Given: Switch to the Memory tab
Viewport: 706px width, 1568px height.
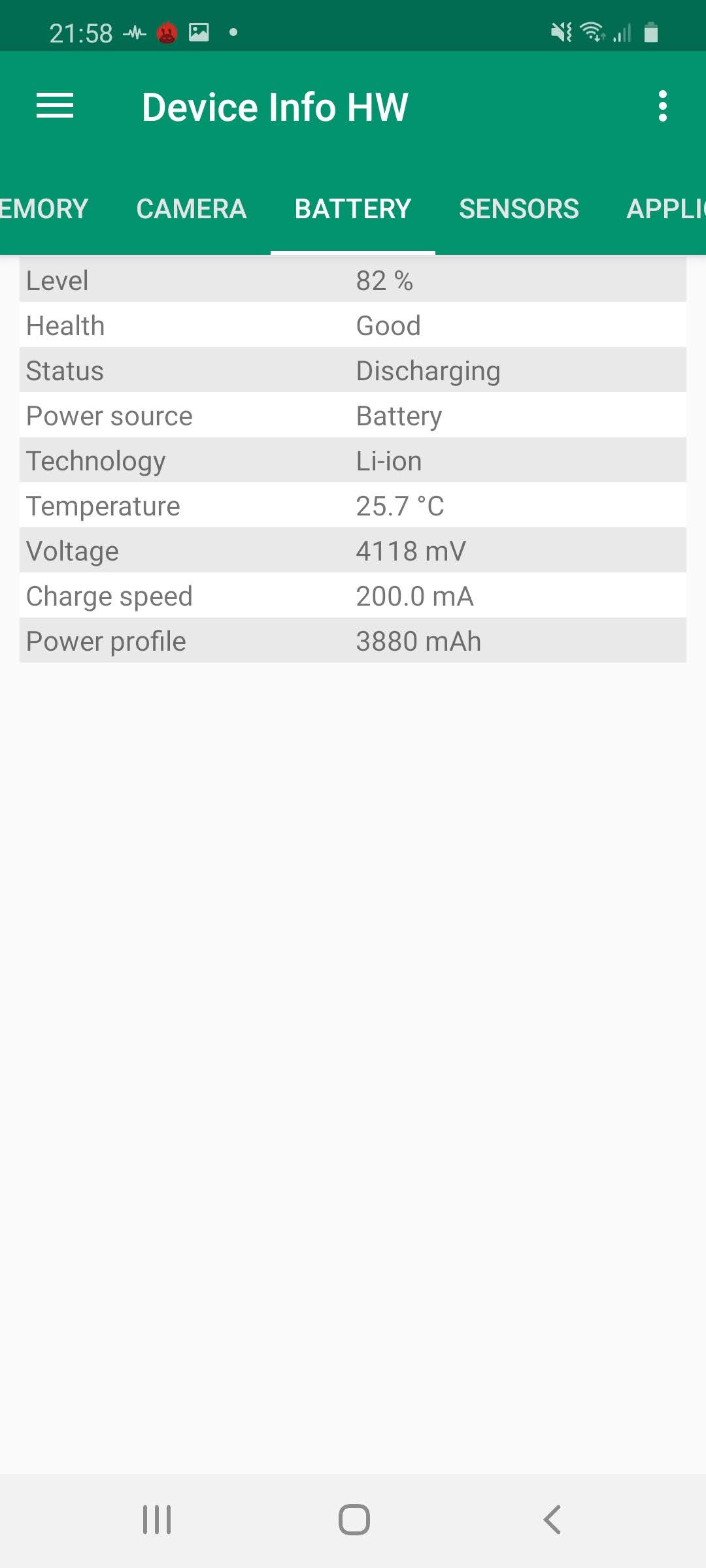Looking at the screenshot, I should 43,209.
